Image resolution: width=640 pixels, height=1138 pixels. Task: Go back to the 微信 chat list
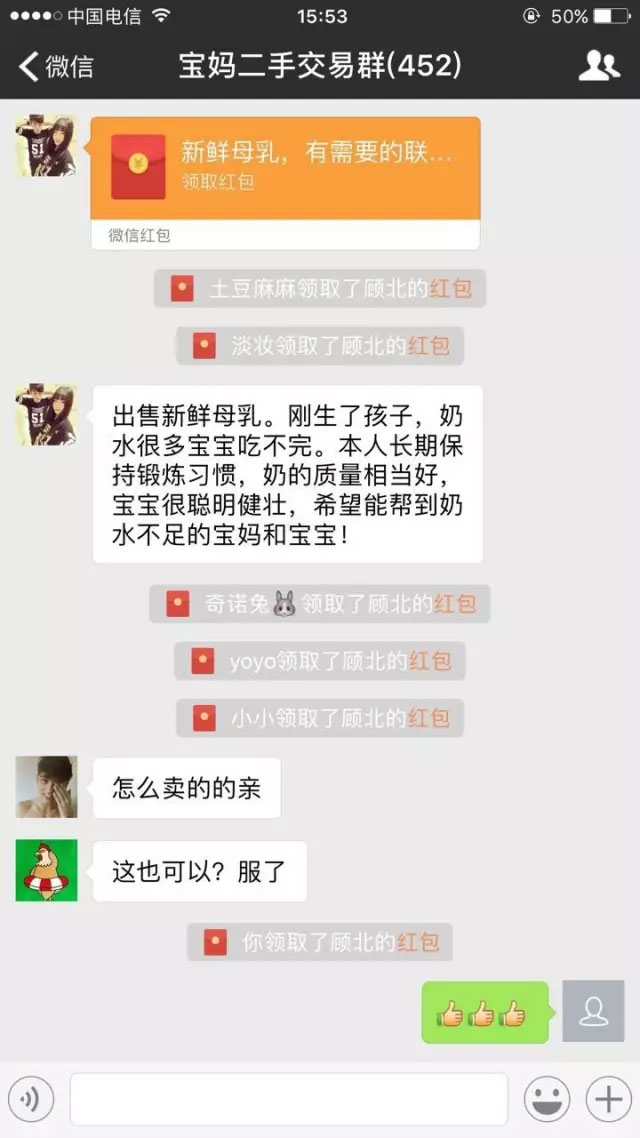(56, 67)
